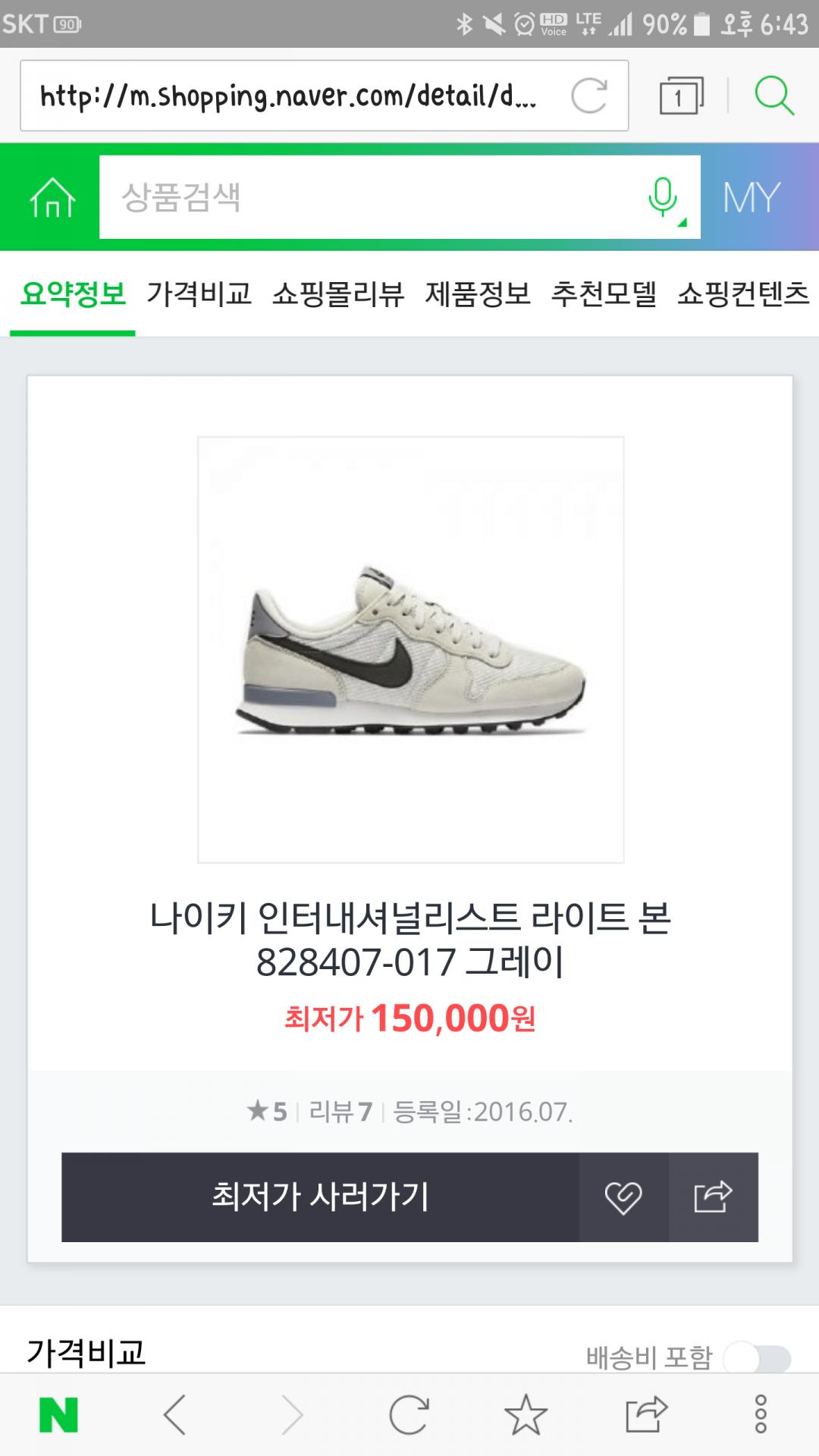Start voice search with the microphone

tap(664, 197)
